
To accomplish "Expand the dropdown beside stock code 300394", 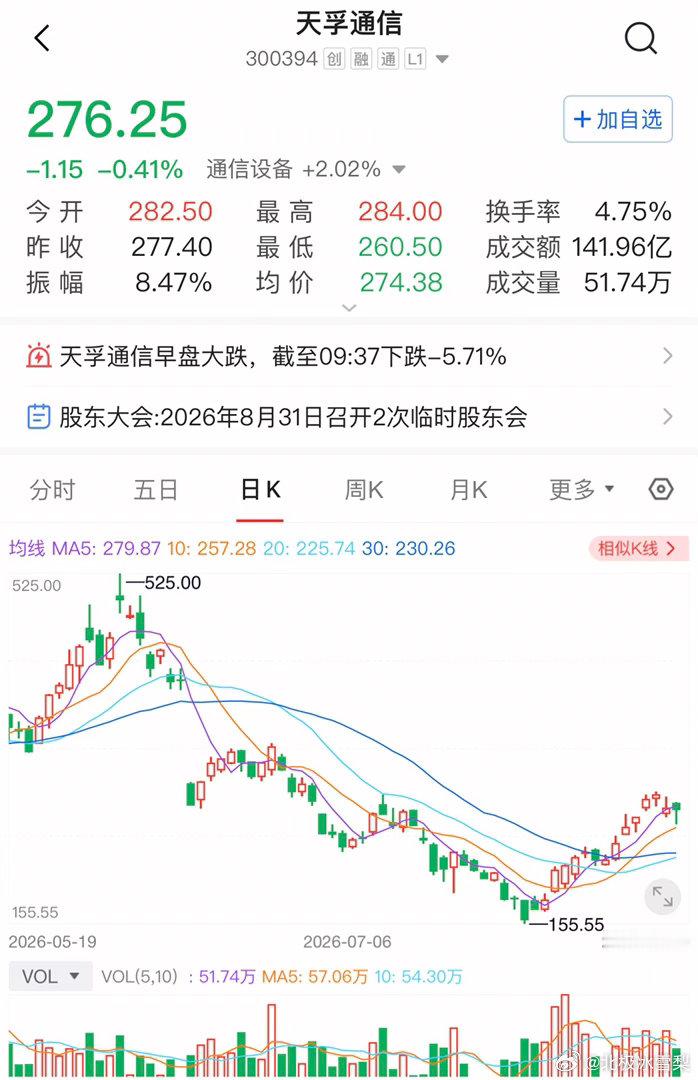I will tap(442, 59).
